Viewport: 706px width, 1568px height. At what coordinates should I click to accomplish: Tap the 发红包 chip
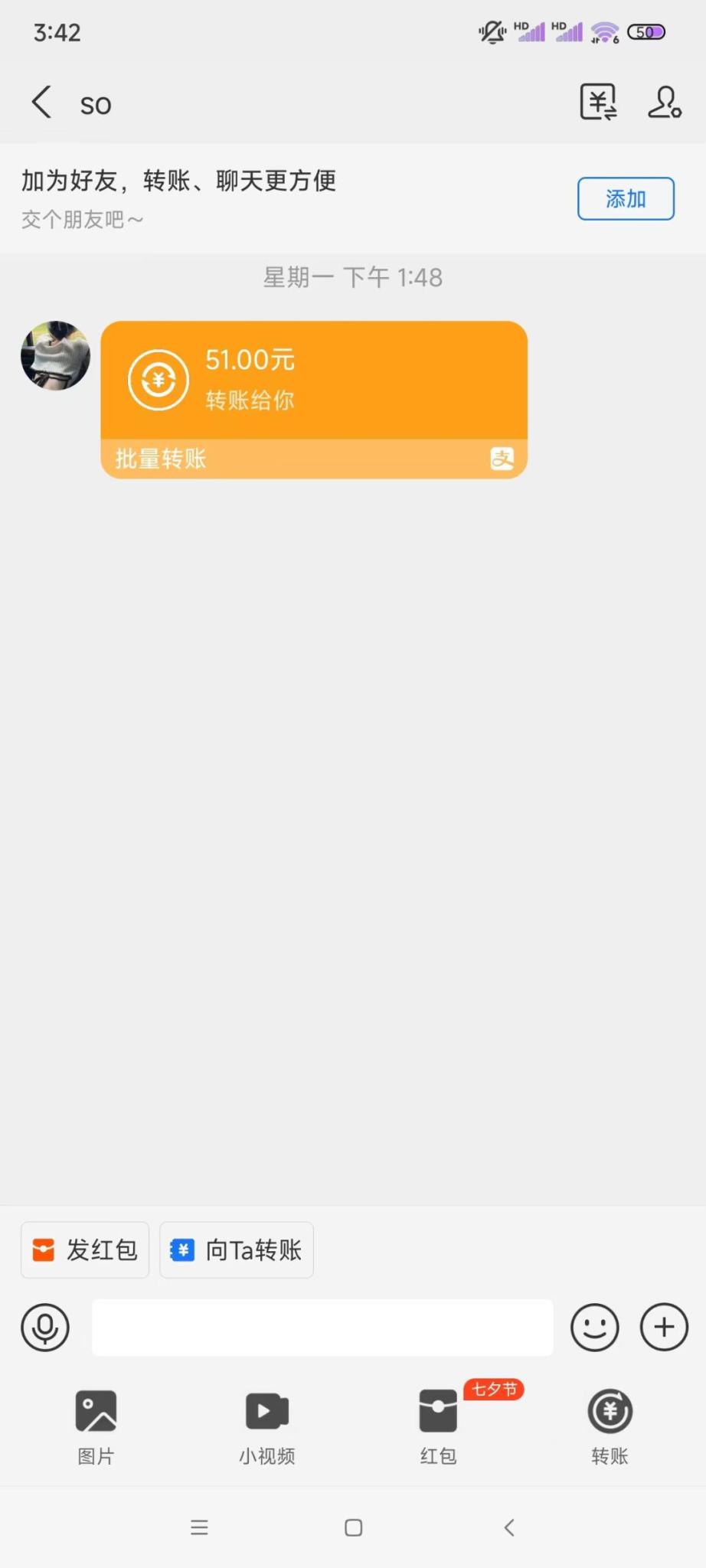pyautogui.click(x=85, y=1250)
